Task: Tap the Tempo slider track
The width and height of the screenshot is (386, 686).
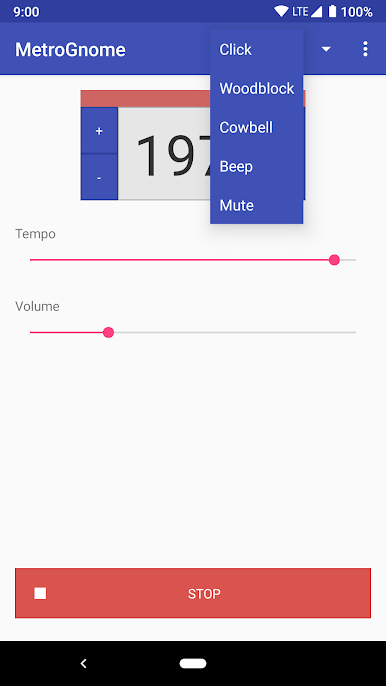Action: 193,260
